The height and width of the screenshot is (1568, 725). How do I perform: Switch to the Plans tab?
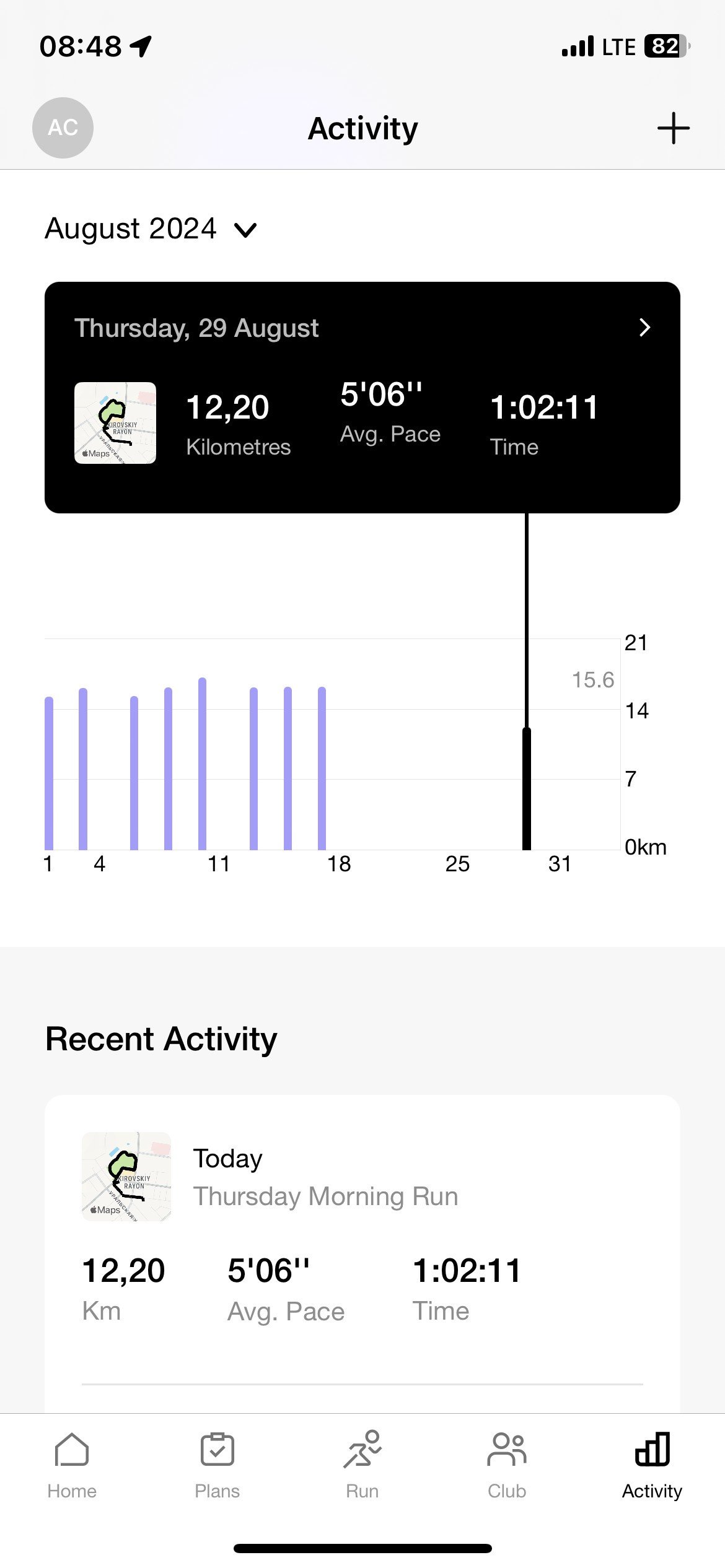(x=217, y=1465)
